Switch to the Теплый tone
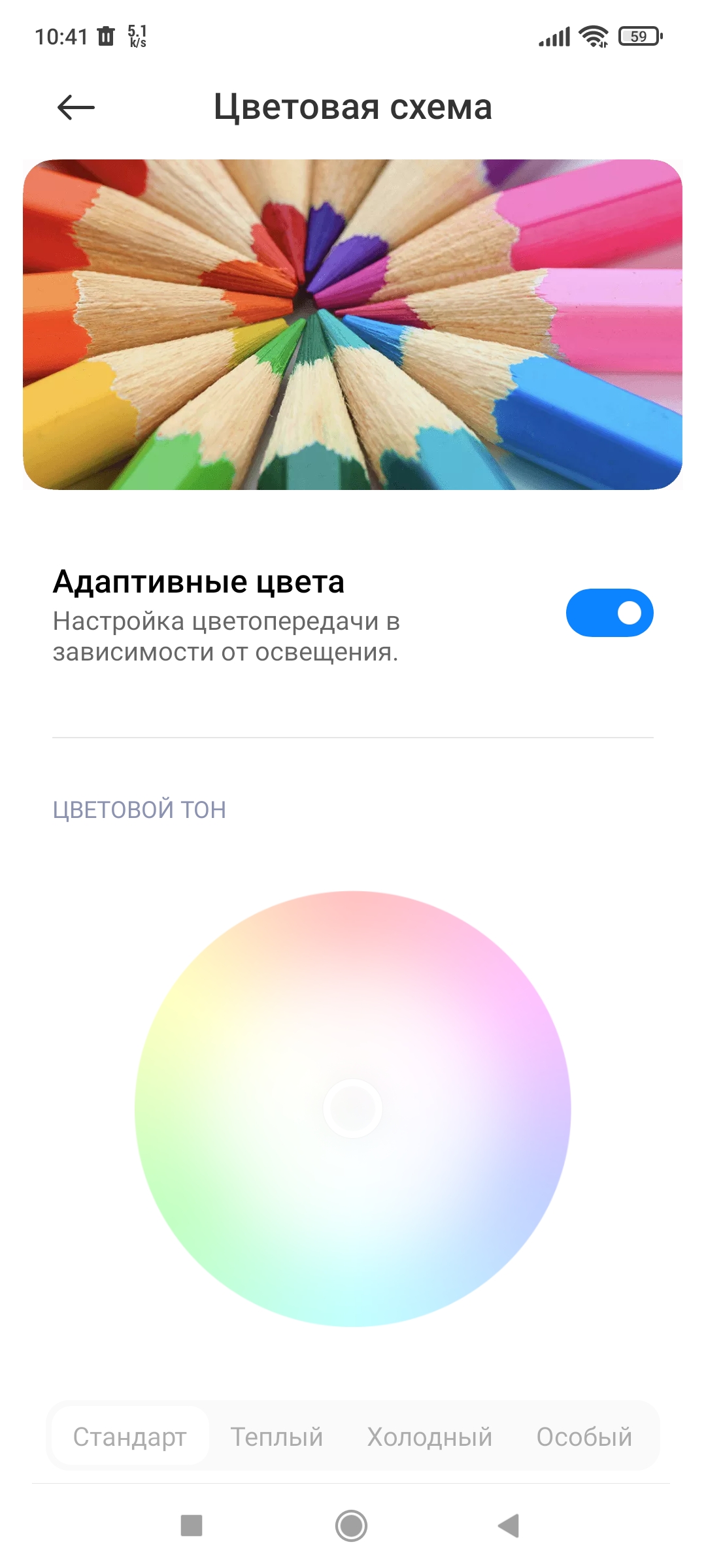706x1568 pixels. 277,1437
